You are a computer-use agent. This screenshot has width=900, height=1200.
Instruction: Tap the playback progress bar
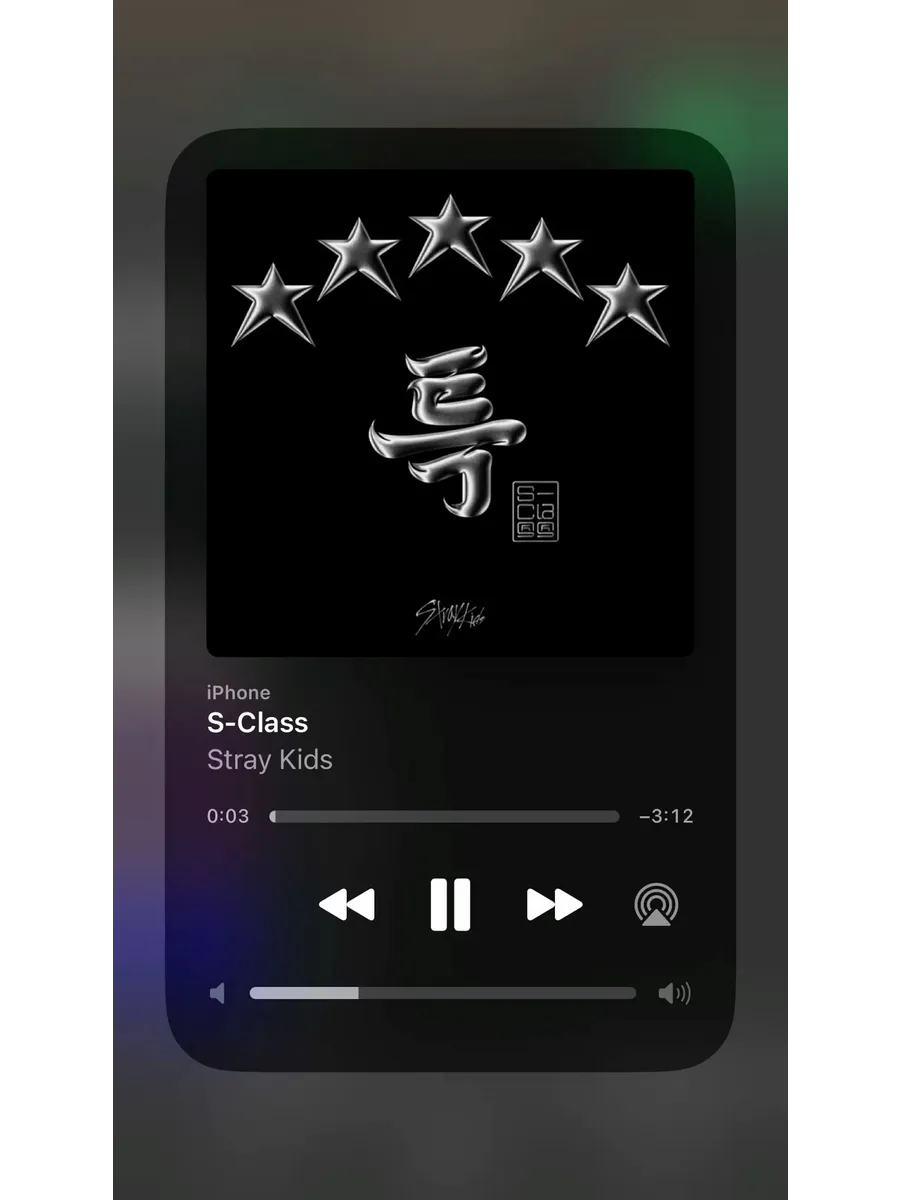pos(445,816)
